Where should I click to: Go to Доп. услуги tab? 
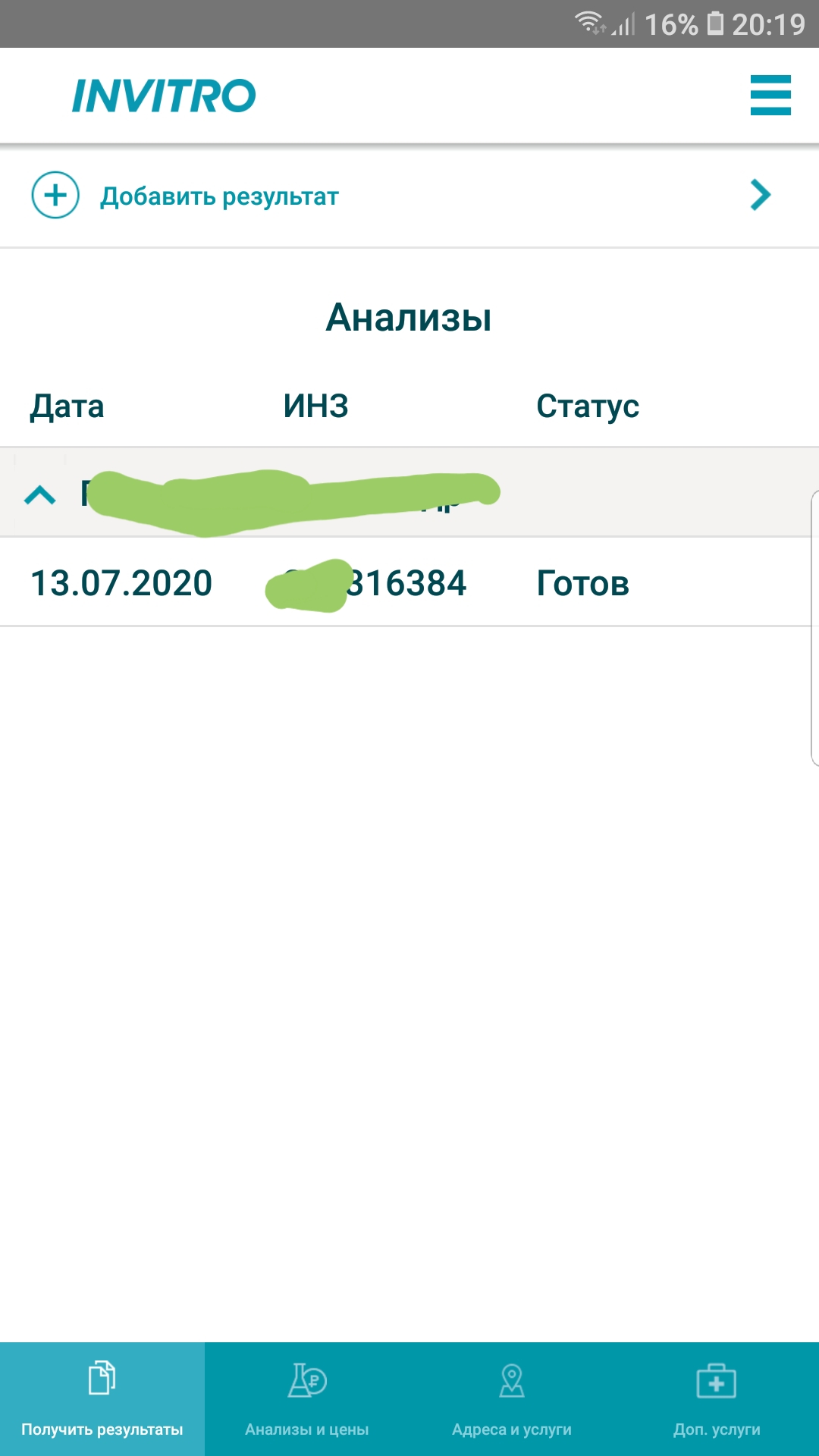[x=717, y=1399]
